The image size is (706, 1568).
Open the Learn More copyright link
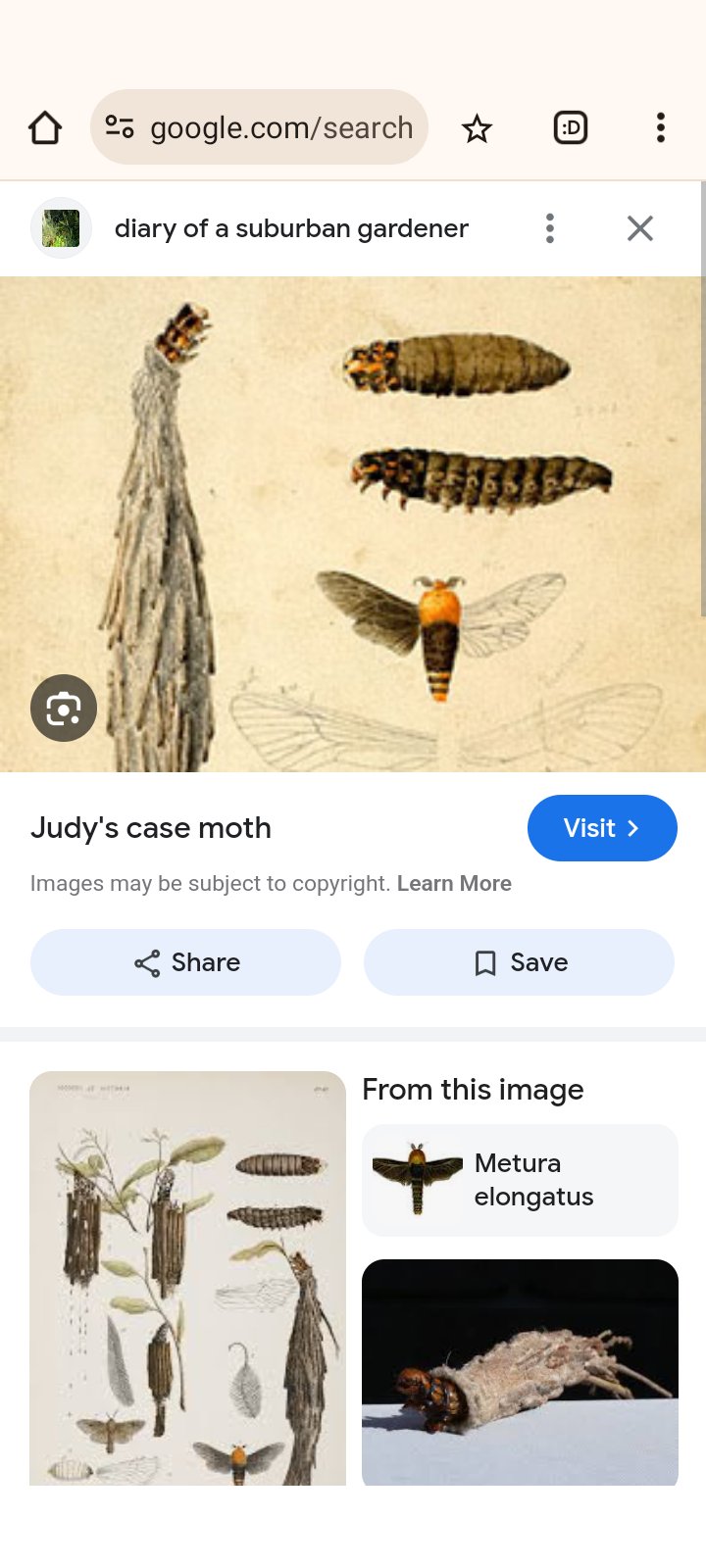[454, 883]
